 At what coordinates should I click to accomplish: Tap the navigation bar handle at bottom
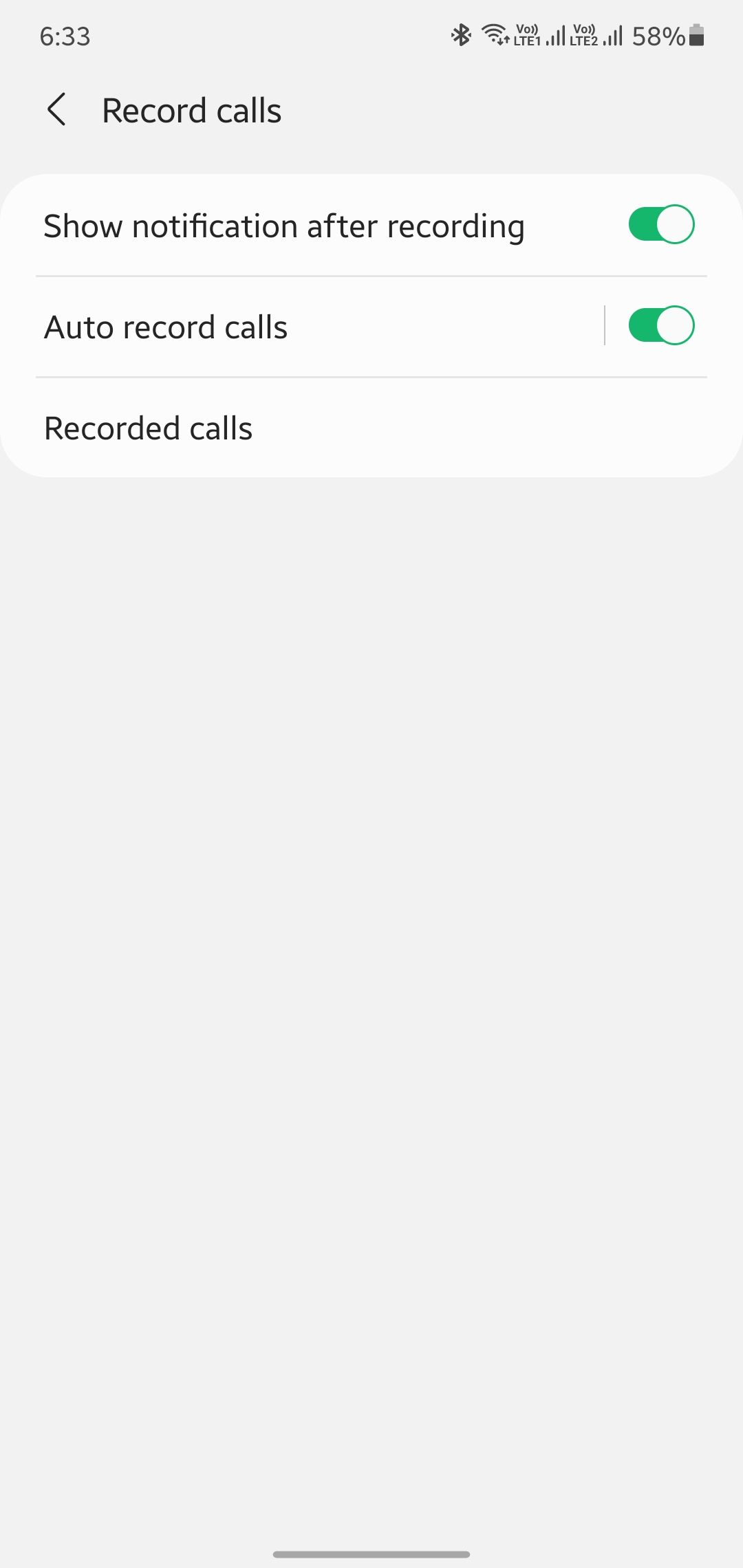point(371,1552)
